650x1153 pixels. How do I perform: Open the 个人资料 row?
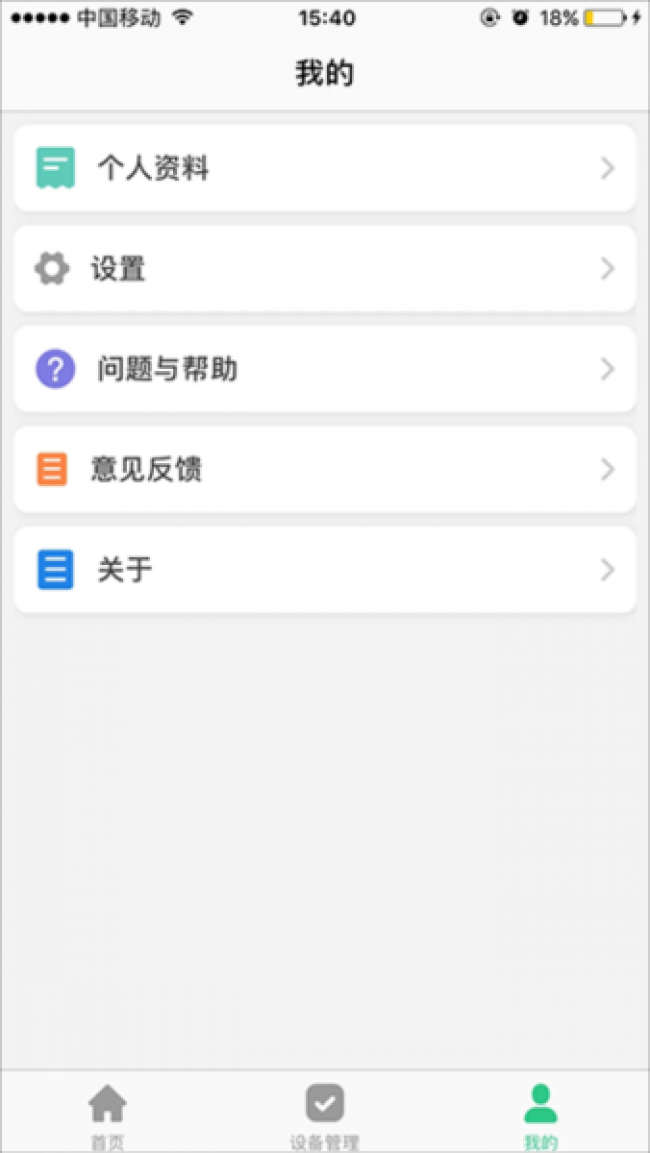pos(325,168)
